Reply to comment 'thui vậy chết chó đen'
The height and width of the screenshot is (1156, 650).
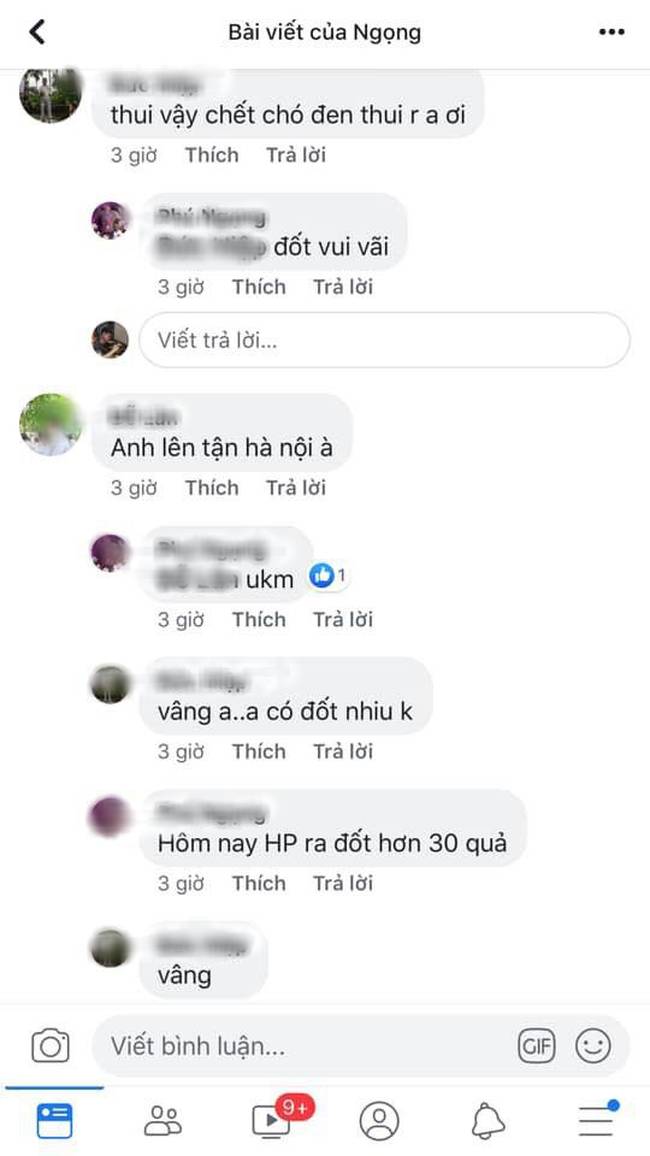[x=296, y=155]
